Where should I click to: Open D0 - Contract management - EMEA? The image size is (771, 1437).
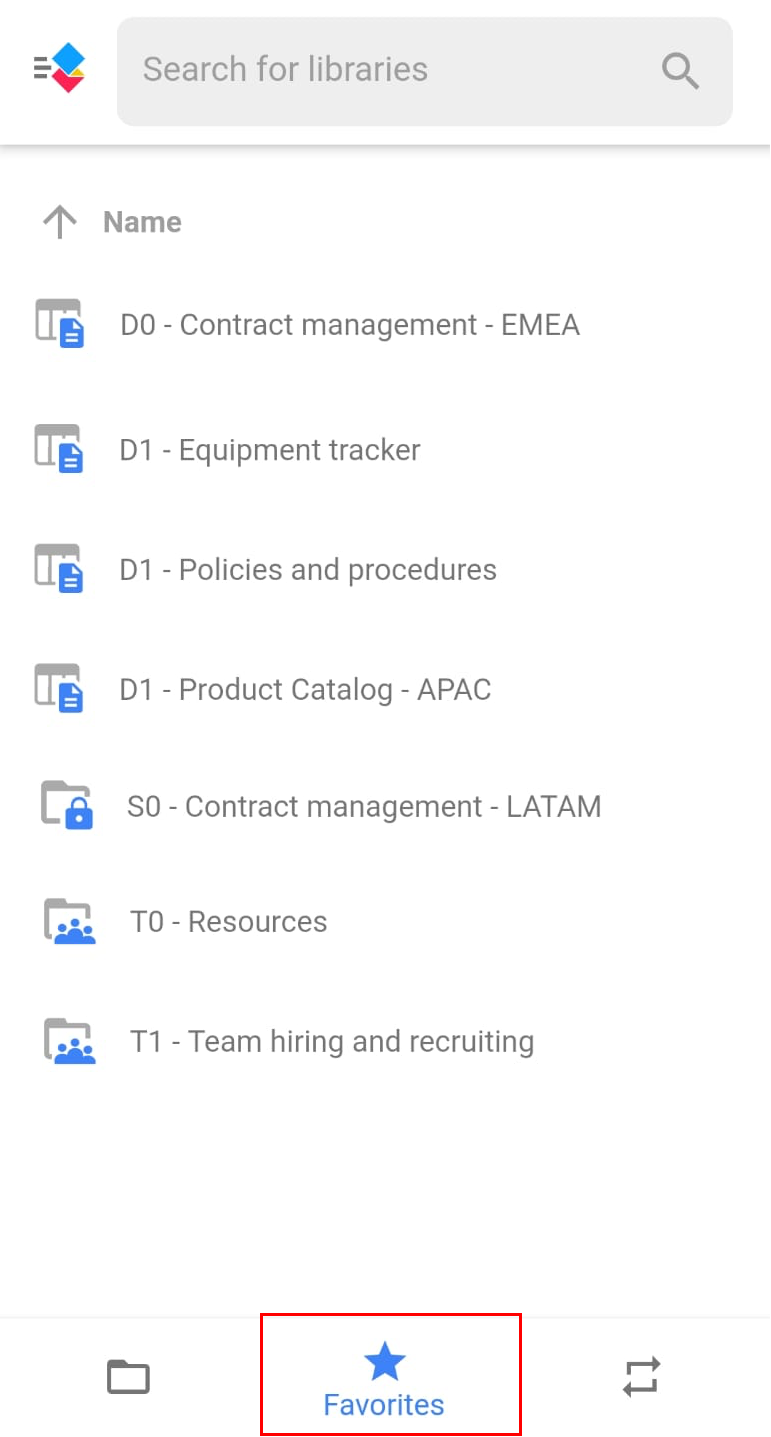385,325
